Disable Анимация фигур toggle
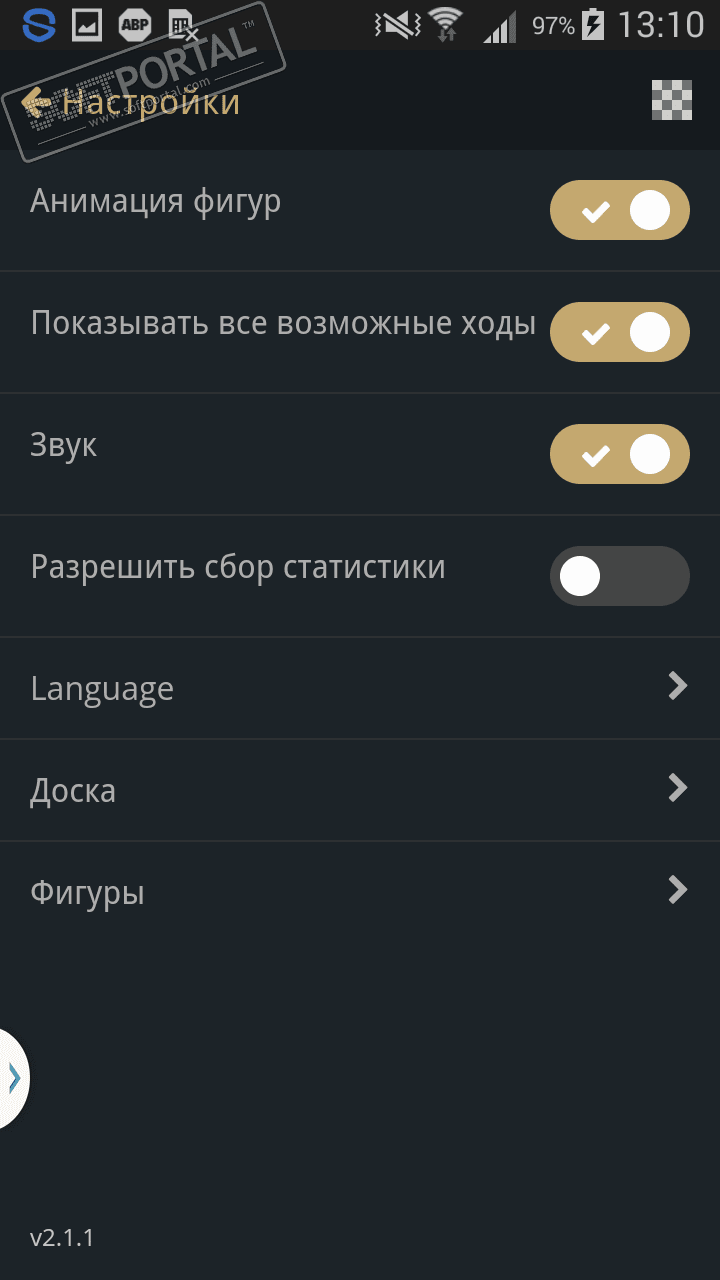Image resolution: width=720 pixels, height=1280 pixels. pos(619,210)
